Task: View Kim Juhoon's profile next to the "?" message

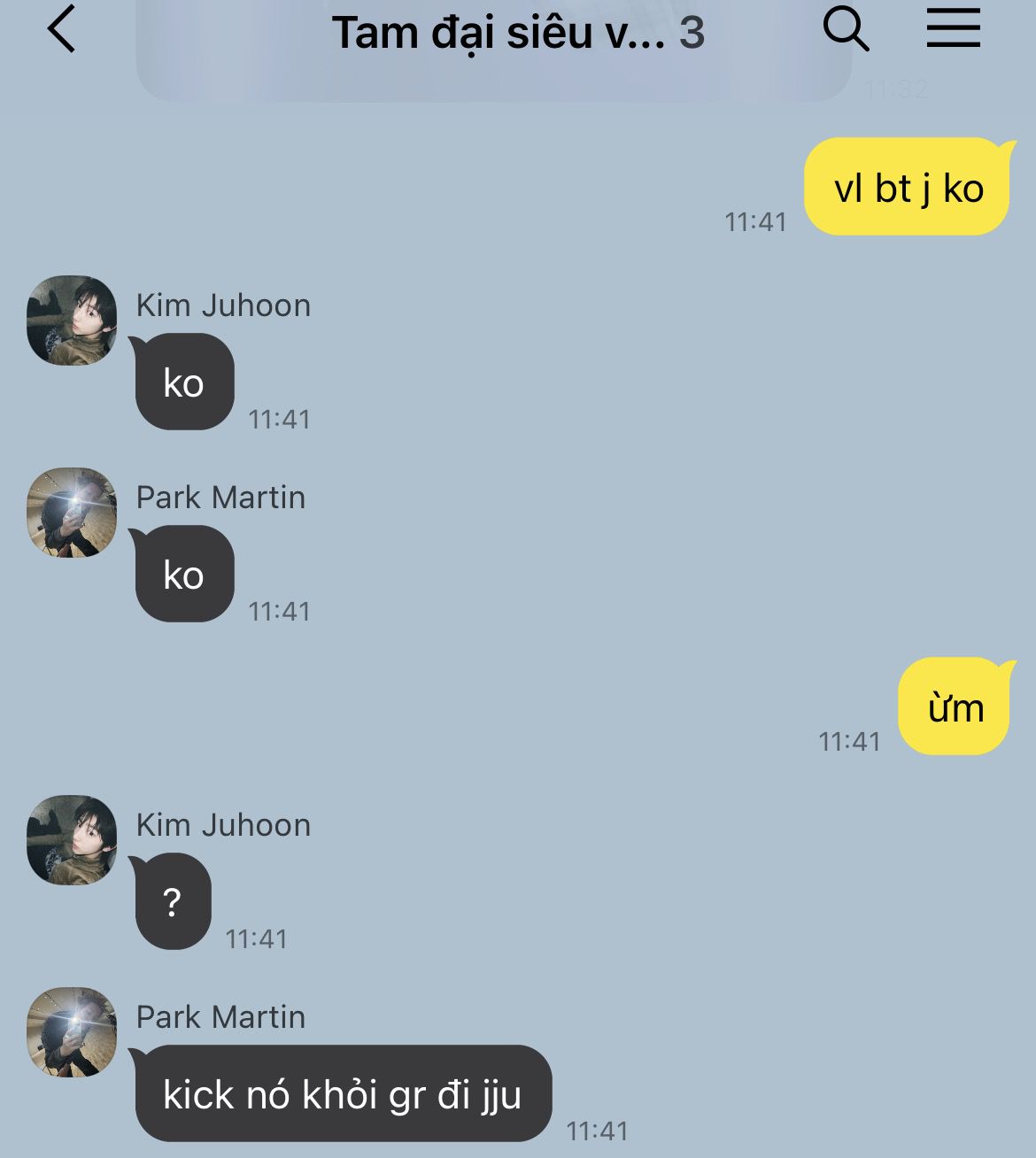Action: [72, 840]
